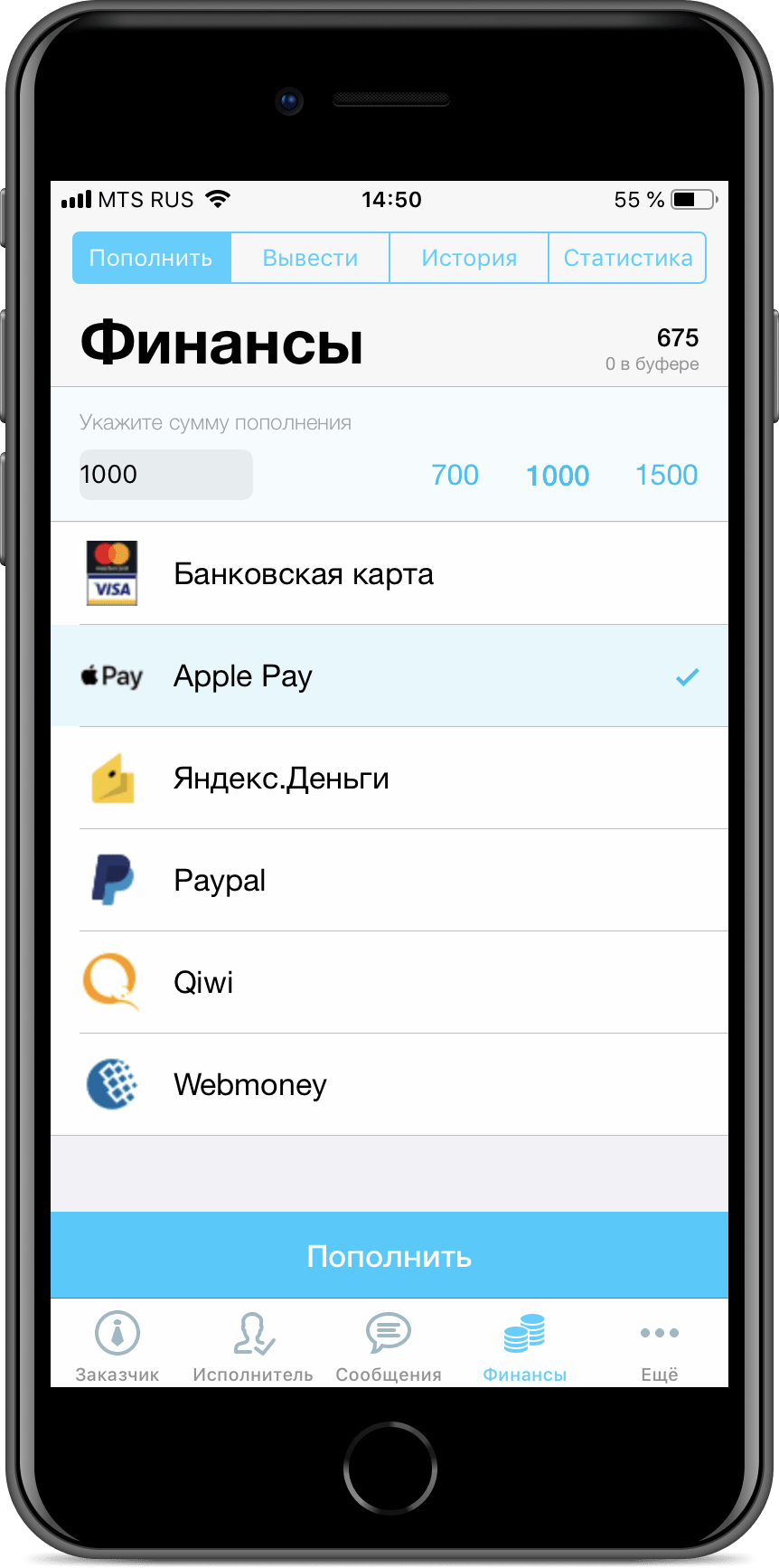Choose Яндекс.Деньги as payment method

(389, 778)
